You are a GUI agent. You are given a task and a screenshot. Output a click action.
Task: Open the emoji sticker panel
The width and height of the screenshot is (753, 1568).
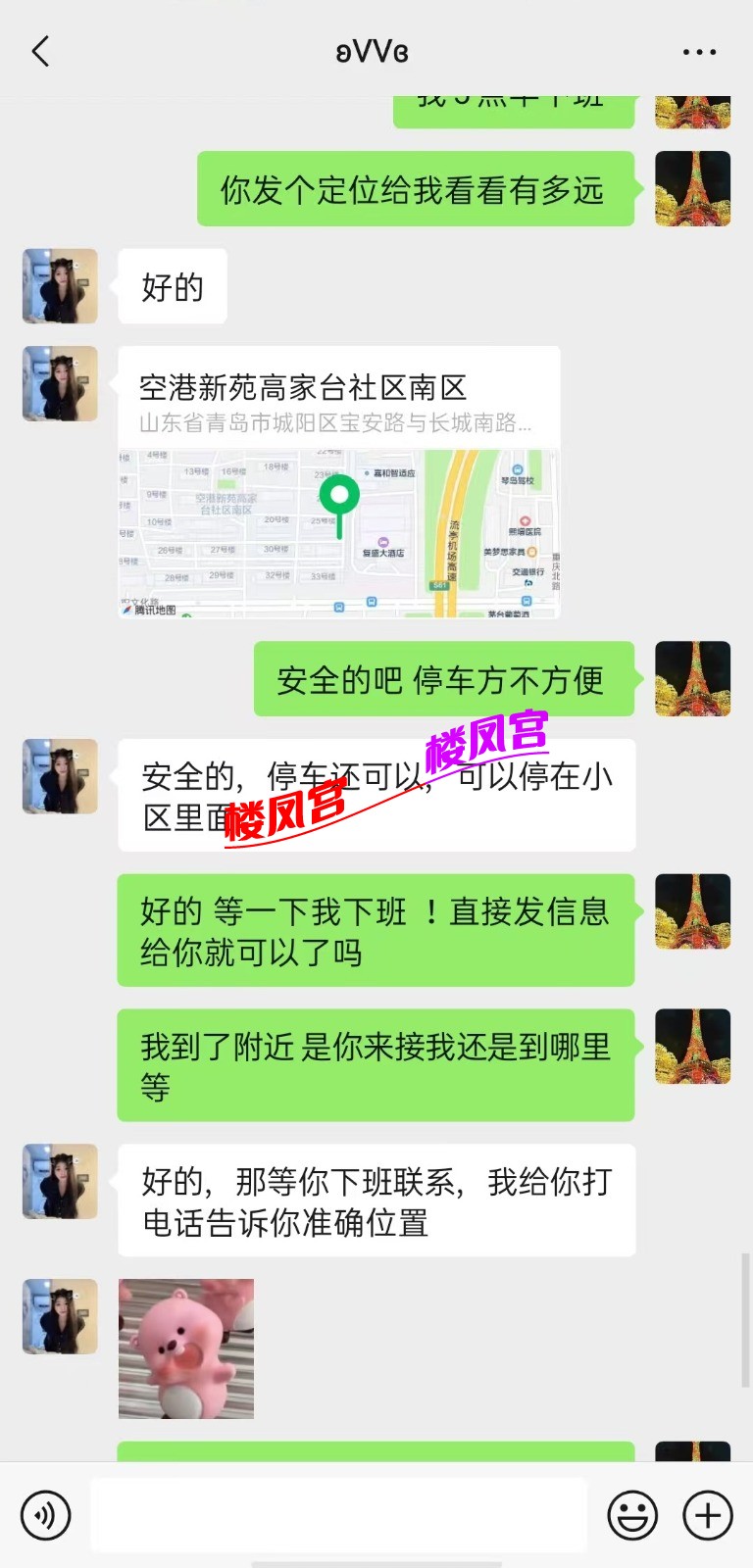tap(632, 1515)
